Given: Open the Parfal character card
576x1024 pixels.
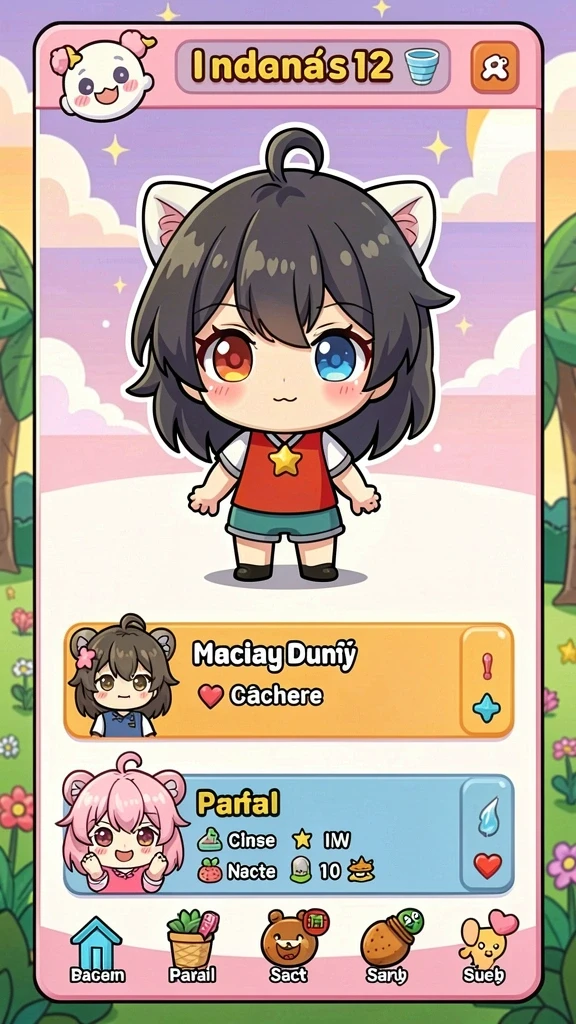Looking at the screenshot, I should 289,834.
